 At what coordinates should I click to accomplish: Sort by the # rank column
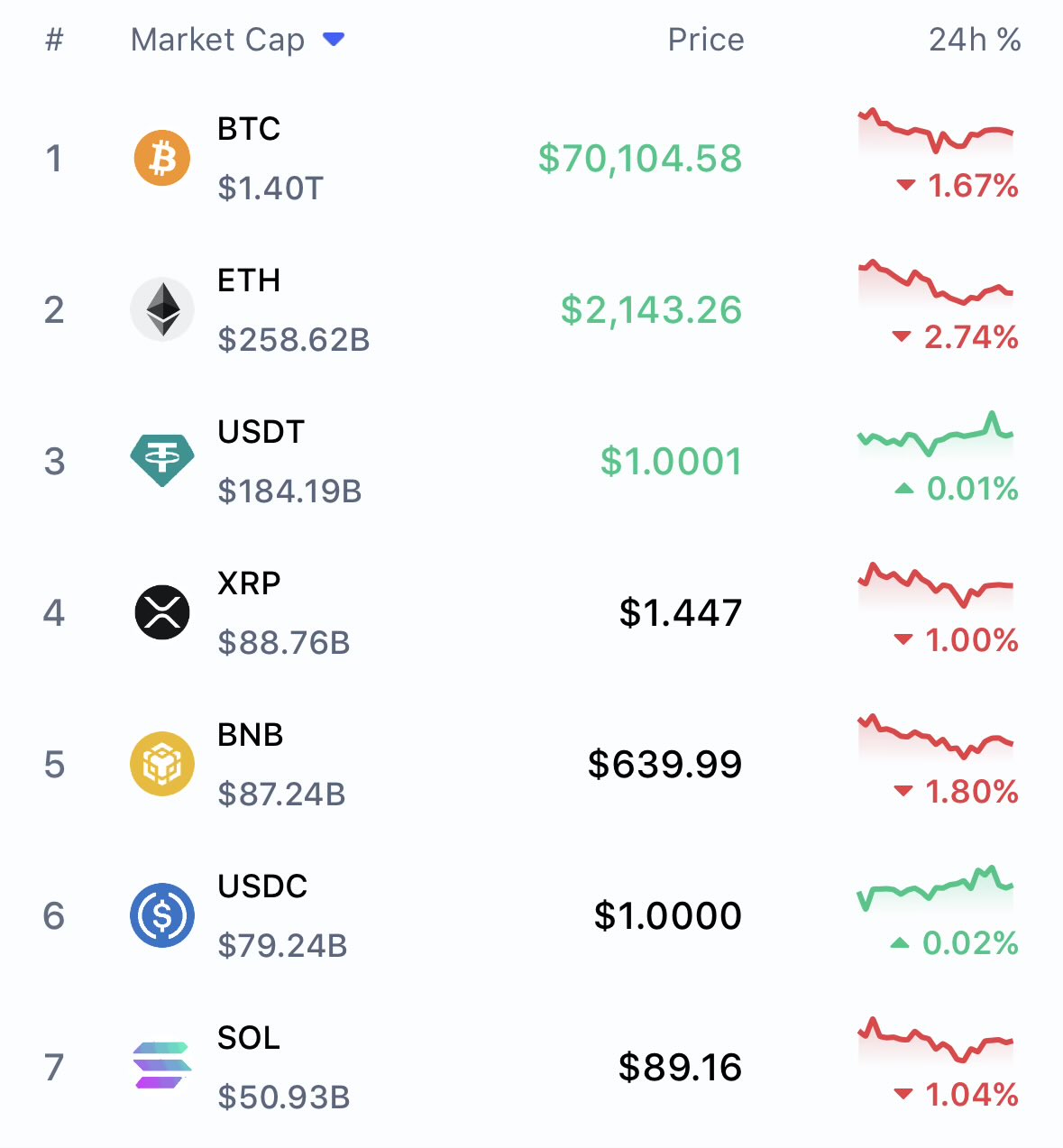click(x=54, y=40)
